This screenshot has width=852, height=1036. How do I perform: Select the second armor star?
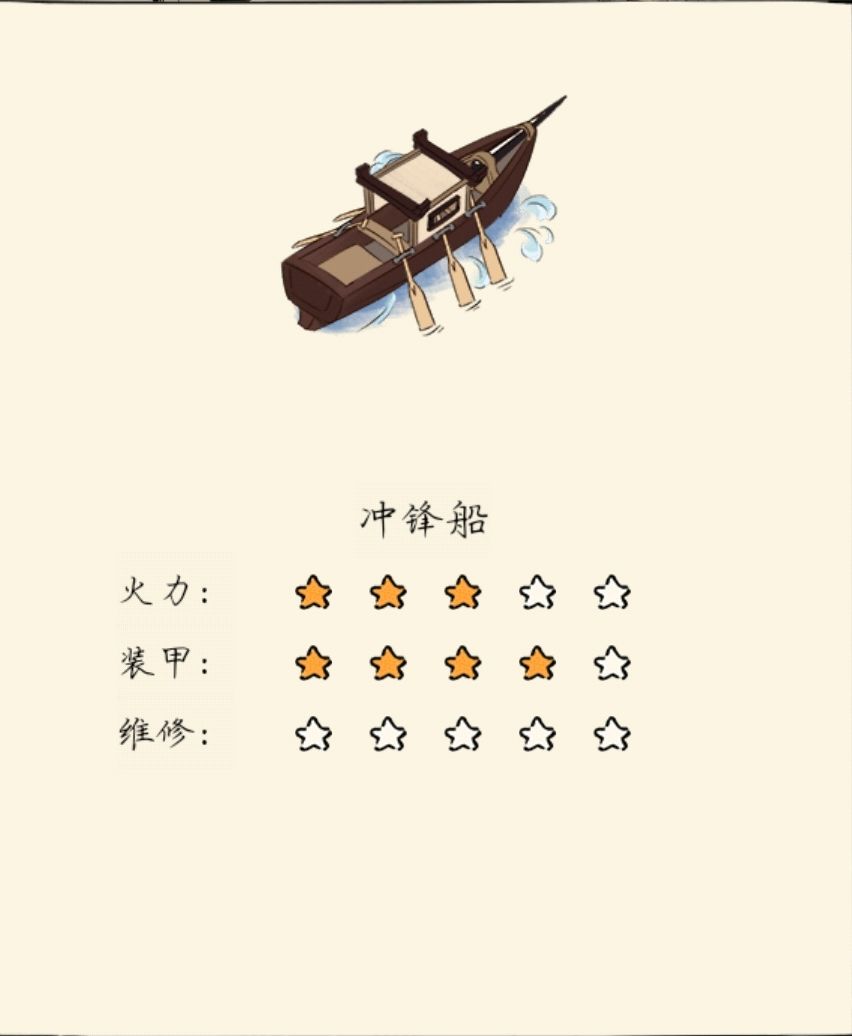pyautogui.click(x=388, y=663)
